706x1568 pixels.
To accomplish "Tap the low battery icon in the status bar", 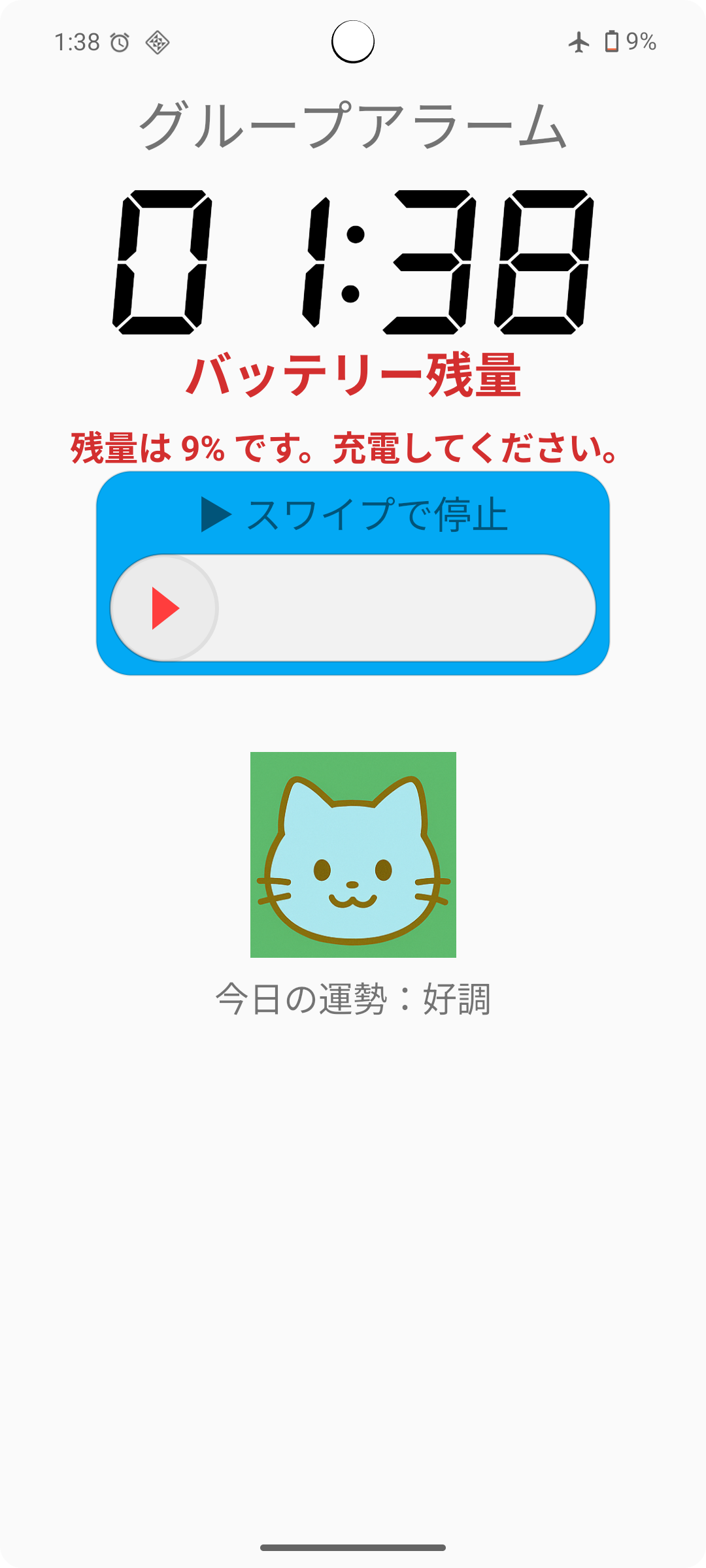I will point(612,41).
